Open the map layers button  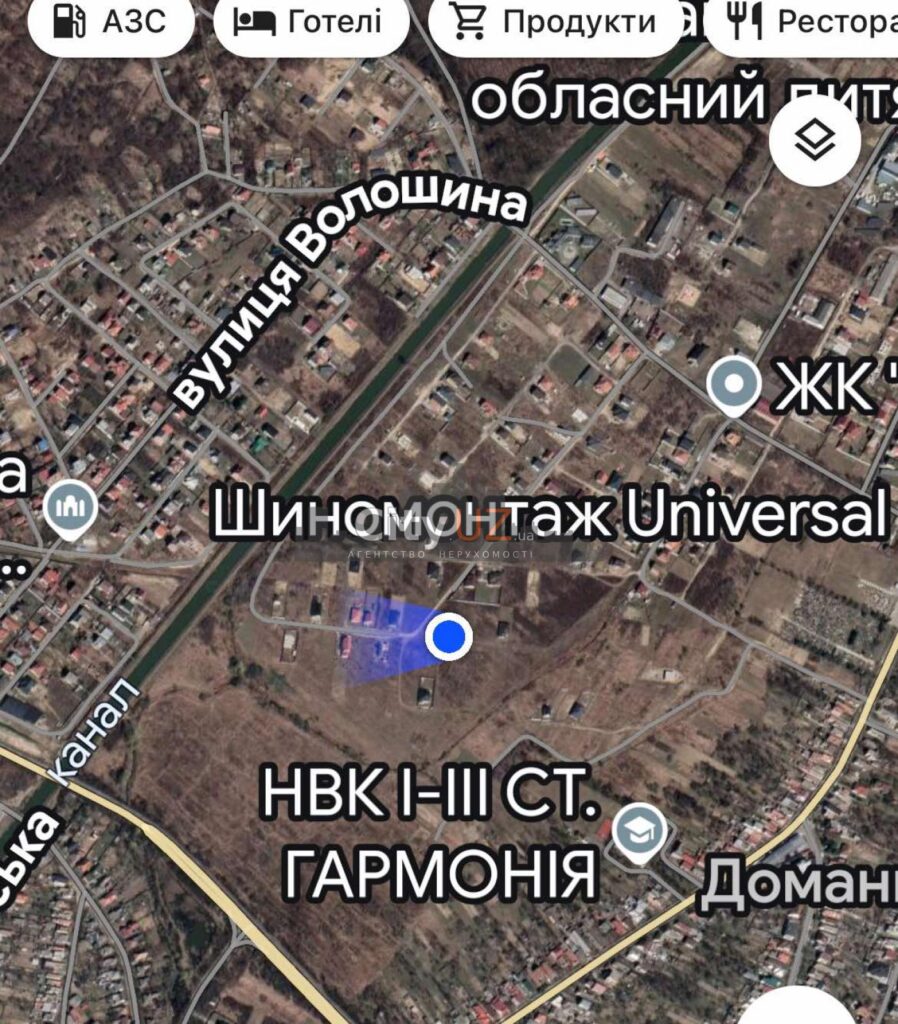click(815, 140)
